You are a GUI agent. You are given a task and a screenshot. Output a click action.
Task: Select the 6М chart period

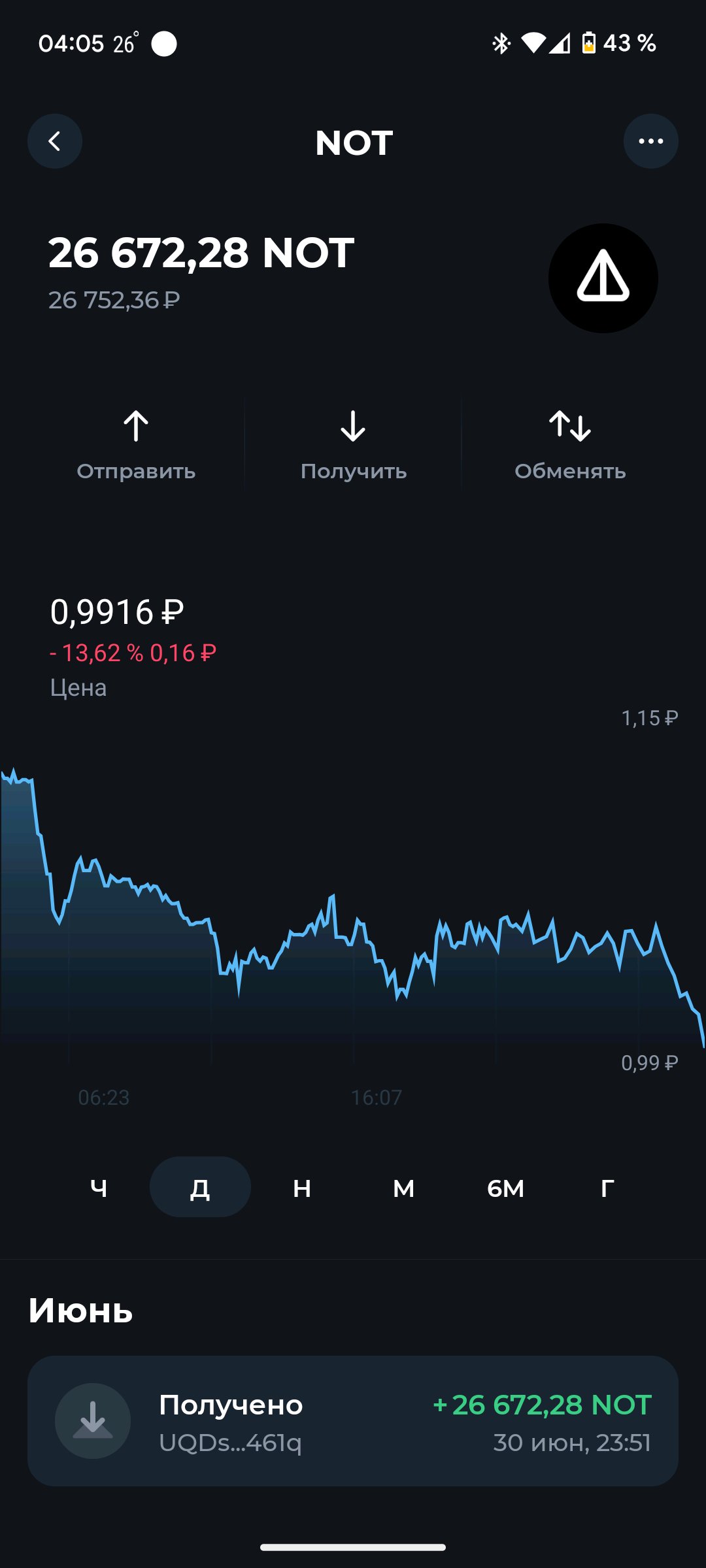(505, 1187)
